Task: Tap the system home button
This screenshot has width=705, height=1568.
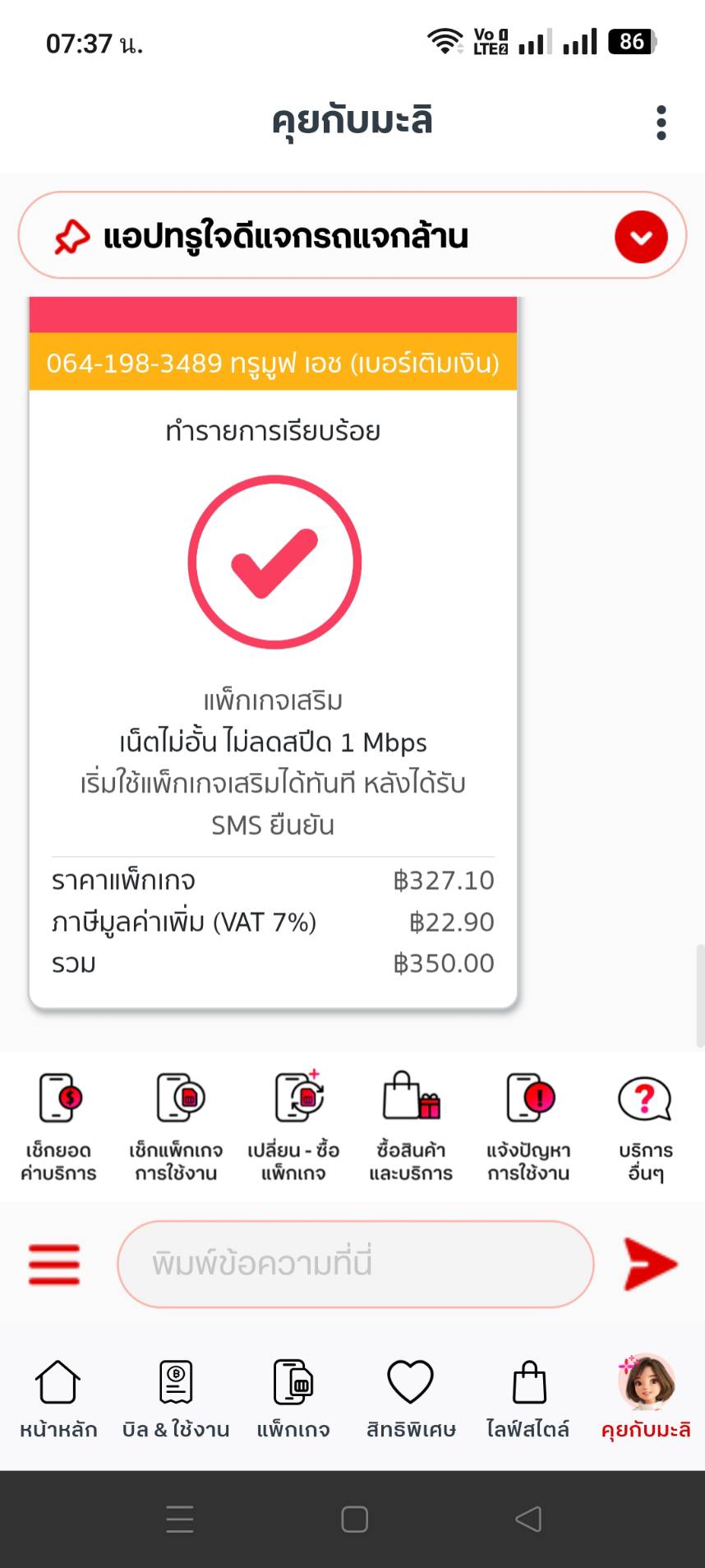Action: (354, 1519)
